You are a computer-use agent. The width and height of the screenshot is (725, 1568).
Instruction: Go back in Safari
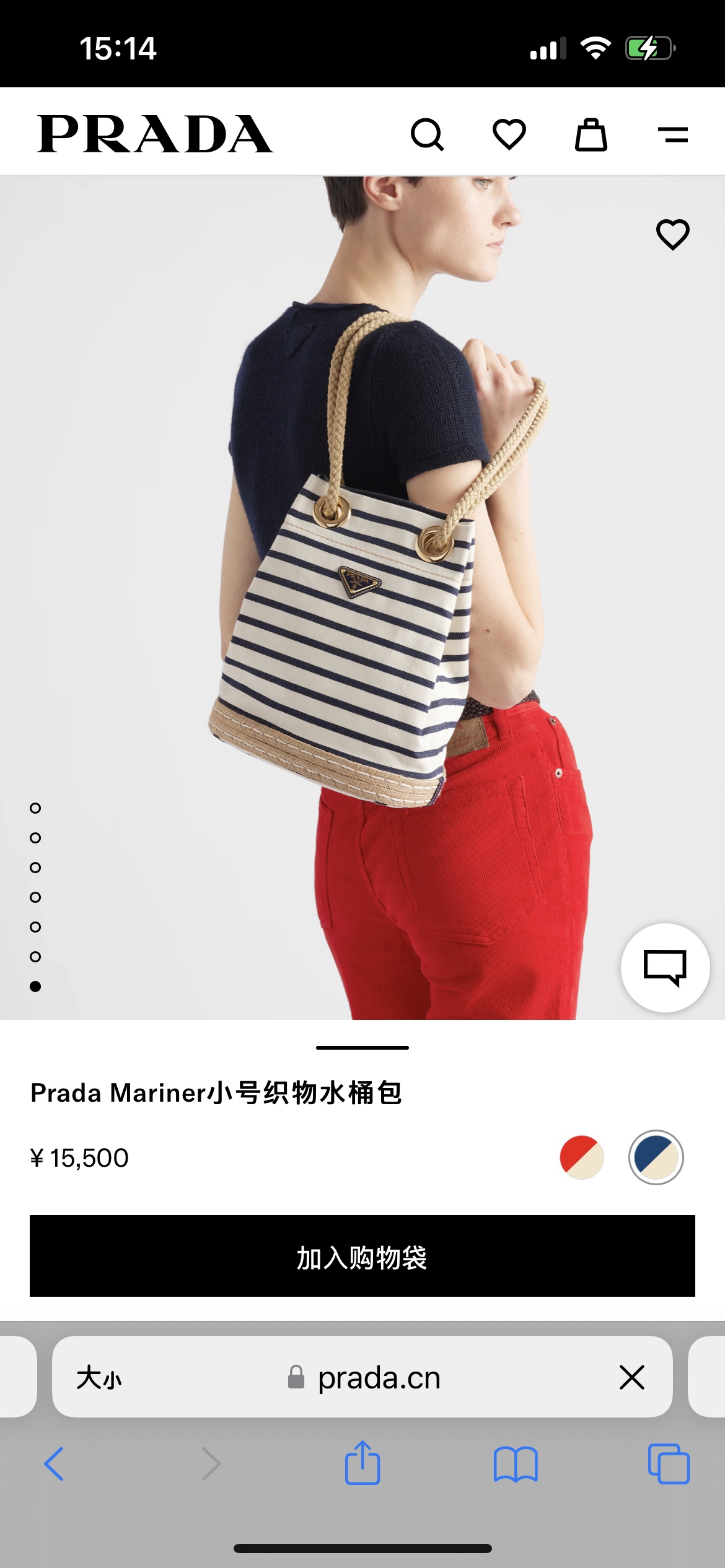[55, 1464]
